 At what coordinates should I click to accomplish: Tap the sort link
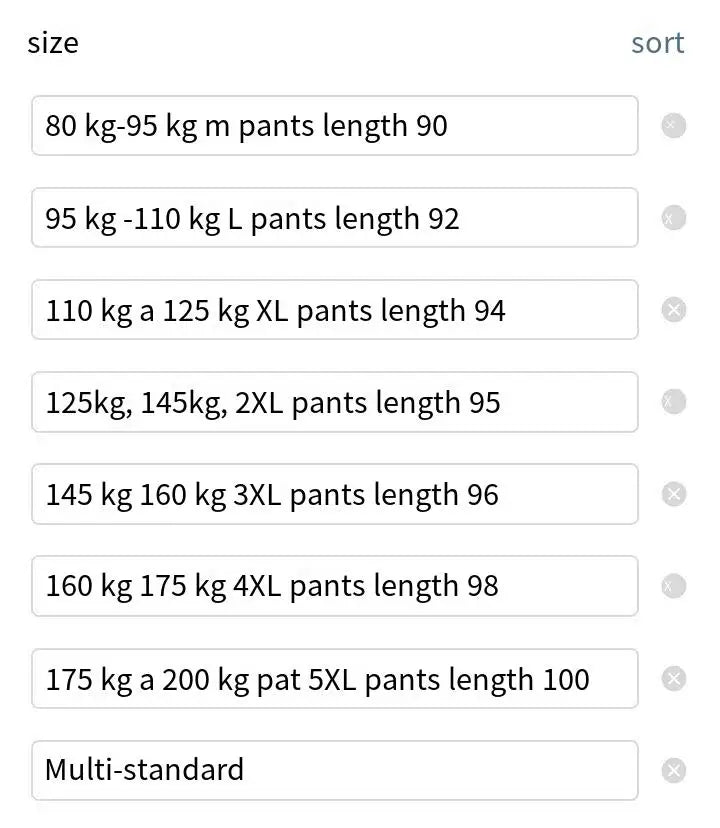657,43
